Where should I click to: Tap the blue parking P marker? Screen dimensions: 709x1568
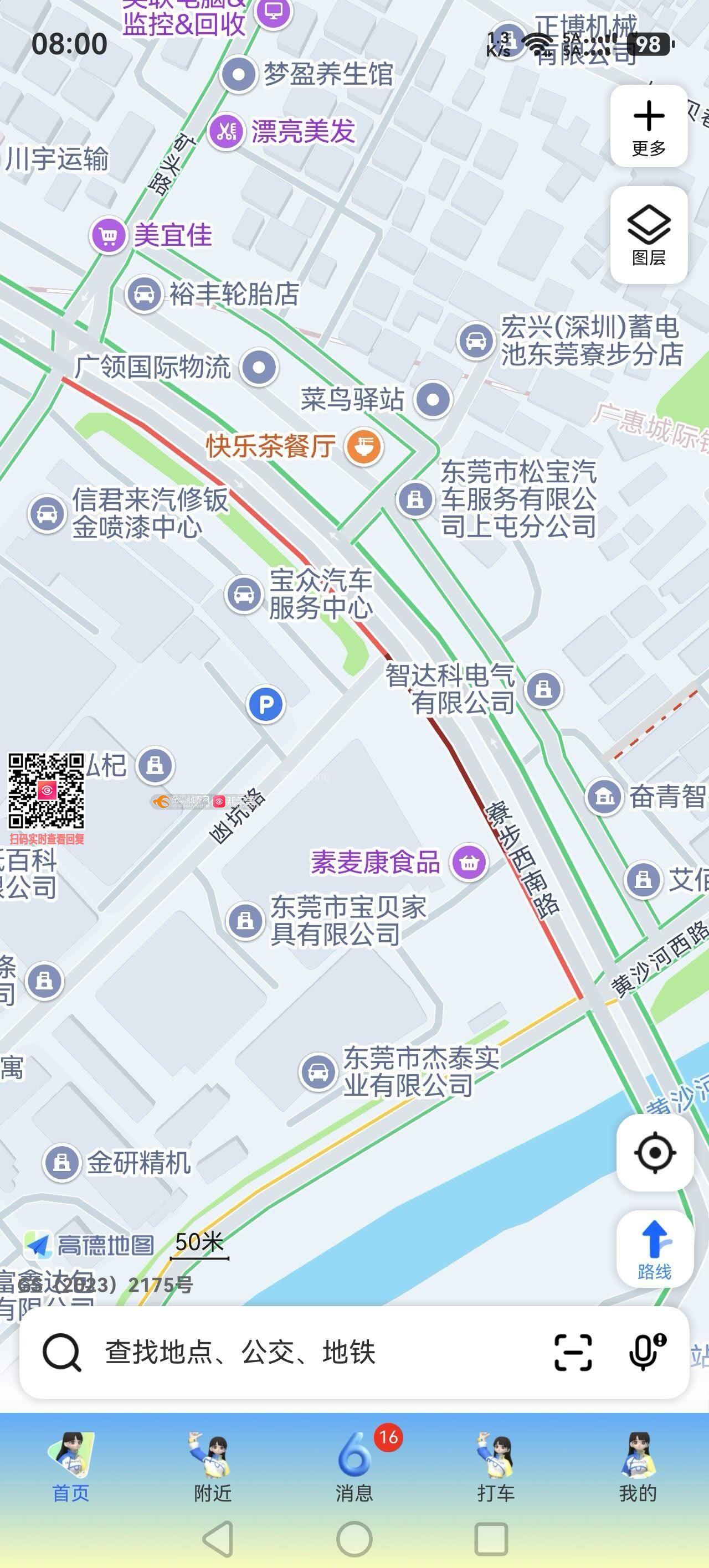tap(265, 705)
